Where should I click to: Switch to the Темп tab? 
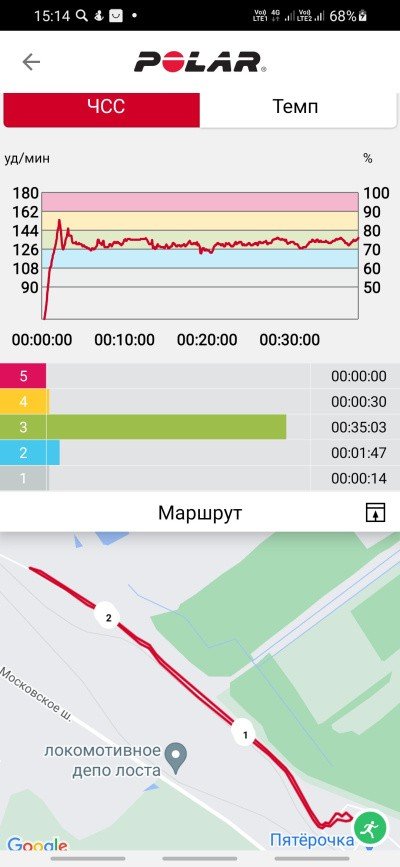point(298,109)
